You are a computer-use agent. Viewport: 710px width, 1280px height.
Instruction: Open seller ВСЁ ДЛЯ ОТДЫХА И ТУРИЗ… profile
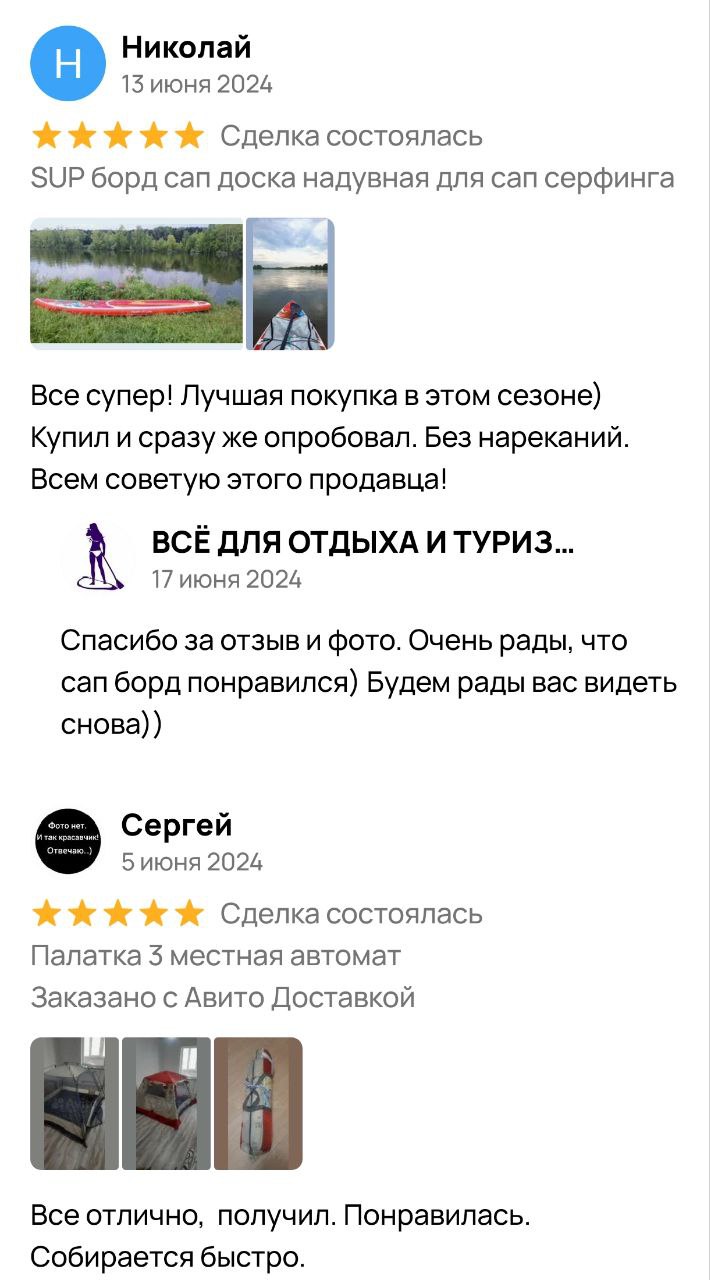[x=362, y=542]
